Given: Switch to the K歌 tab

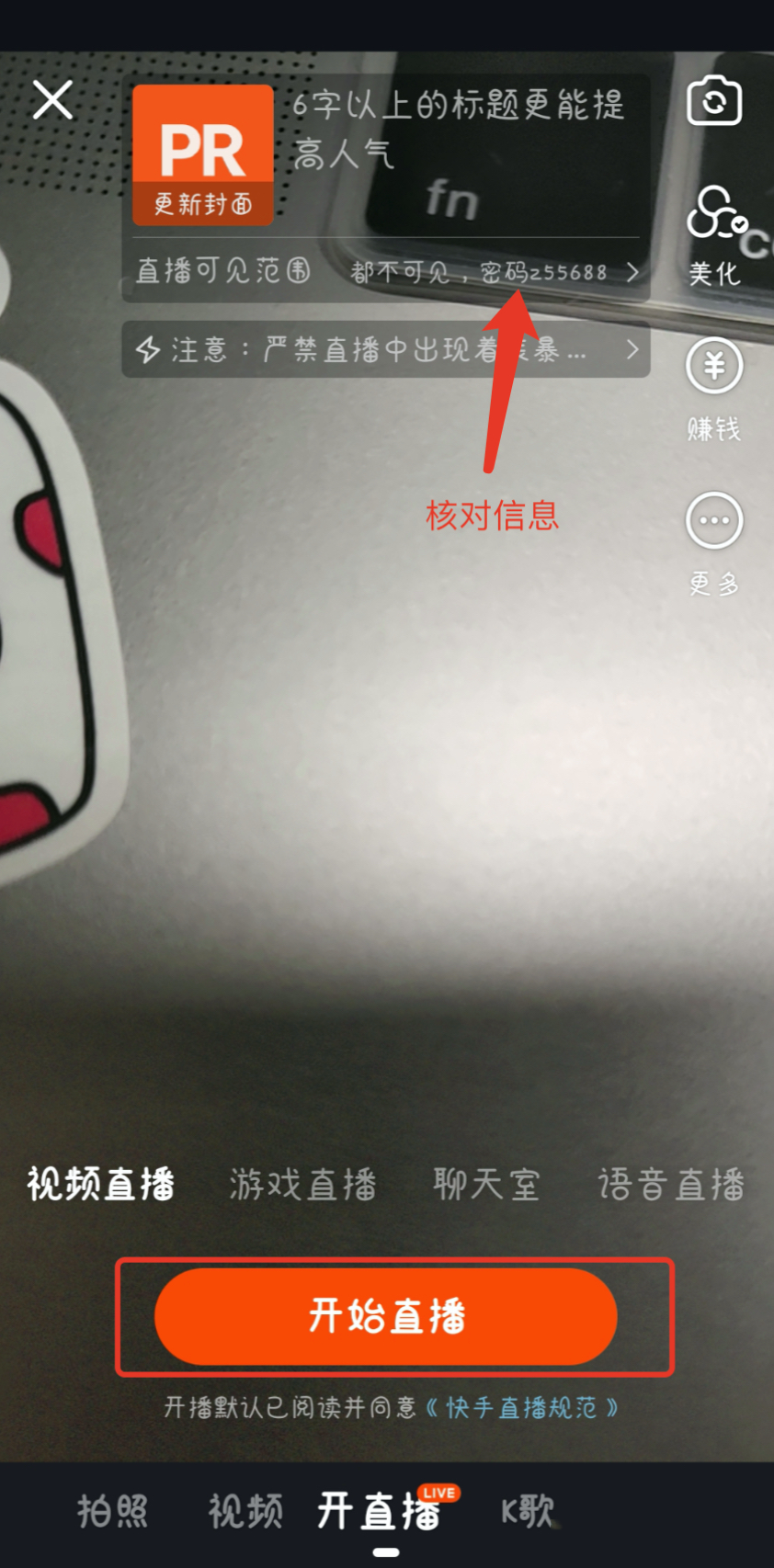Looking at the screenshot, I should pyautogui.click(x=528, y=1511).
